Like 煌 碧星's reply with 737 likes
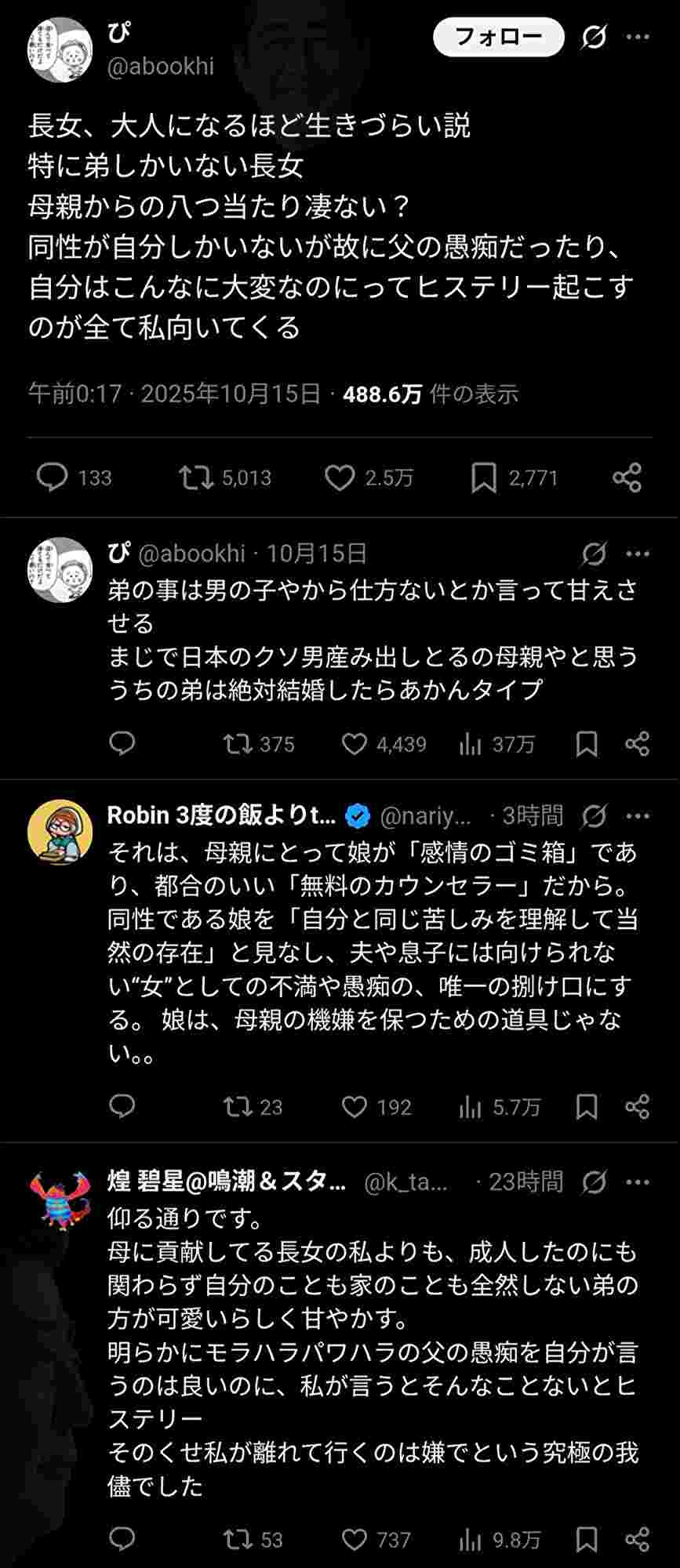The image size is (680, 1568). pos(355,1539)
